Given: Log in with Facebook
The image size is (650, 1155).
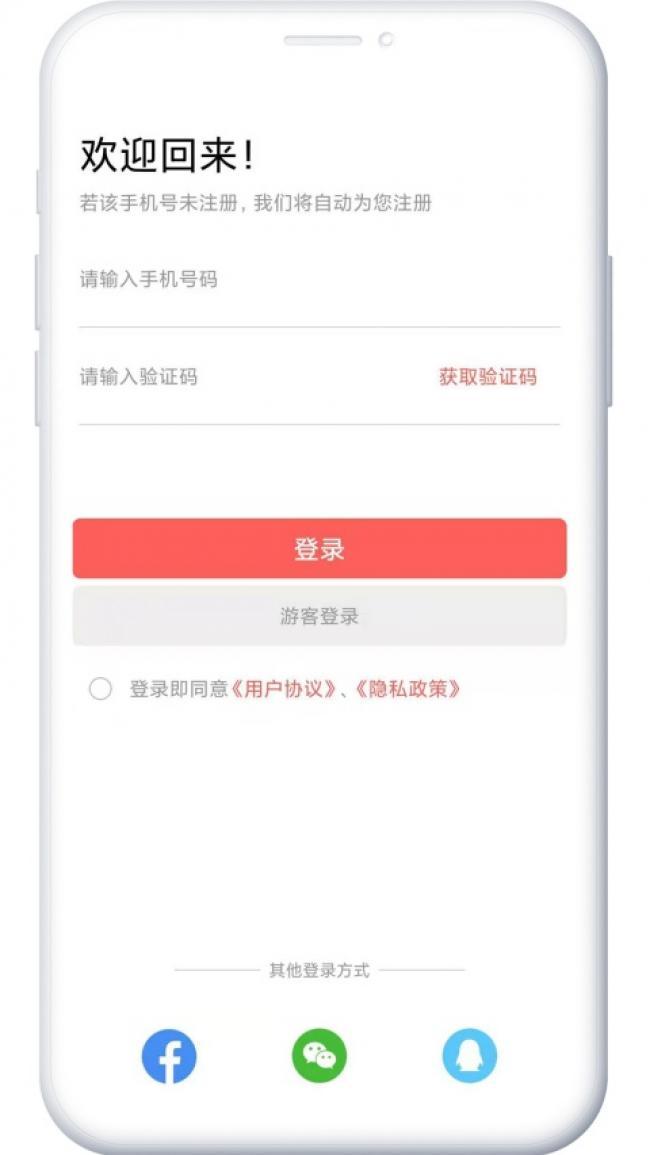Looking at the screenshot, I should point(169,1056).
